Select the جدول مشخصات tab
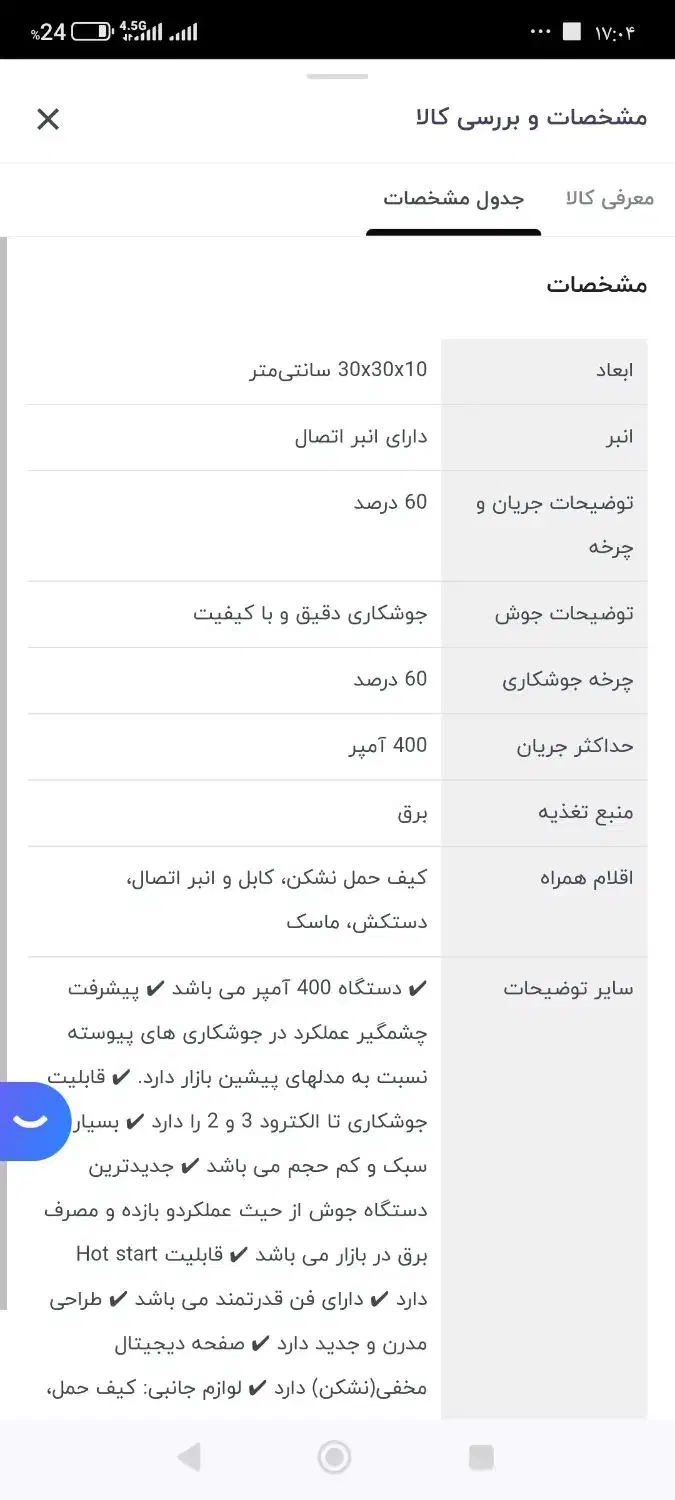675x1500 pixels. pos(453,198)
